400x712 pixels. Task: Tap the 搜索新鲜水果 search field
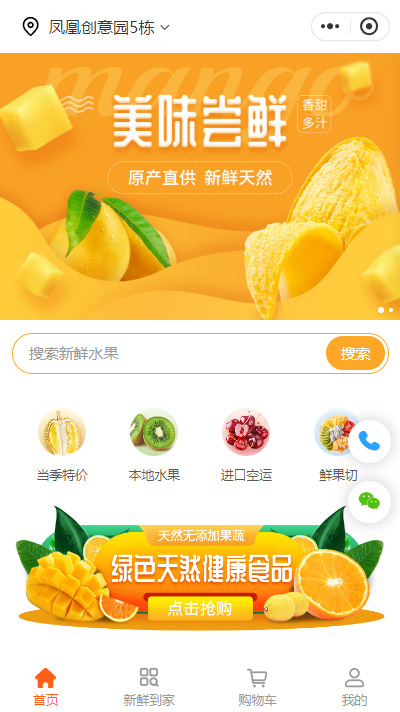tap(168, 354)
